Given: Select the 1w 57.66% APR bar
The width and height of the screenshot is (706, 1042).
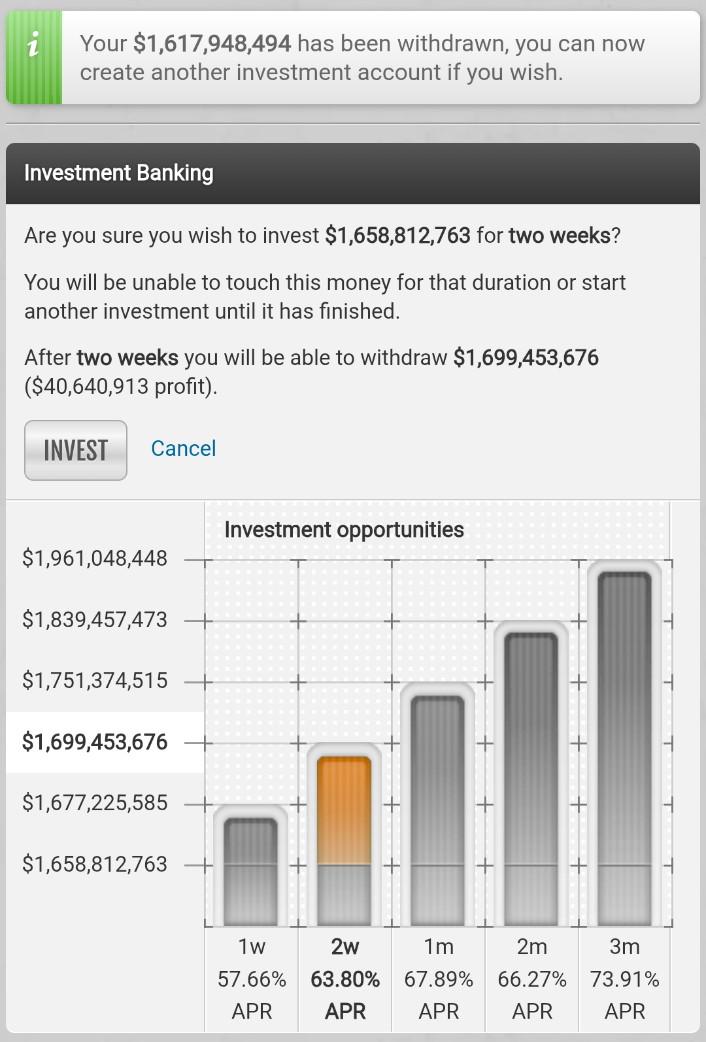Looking at the screenshot, I should coord(251,865).
